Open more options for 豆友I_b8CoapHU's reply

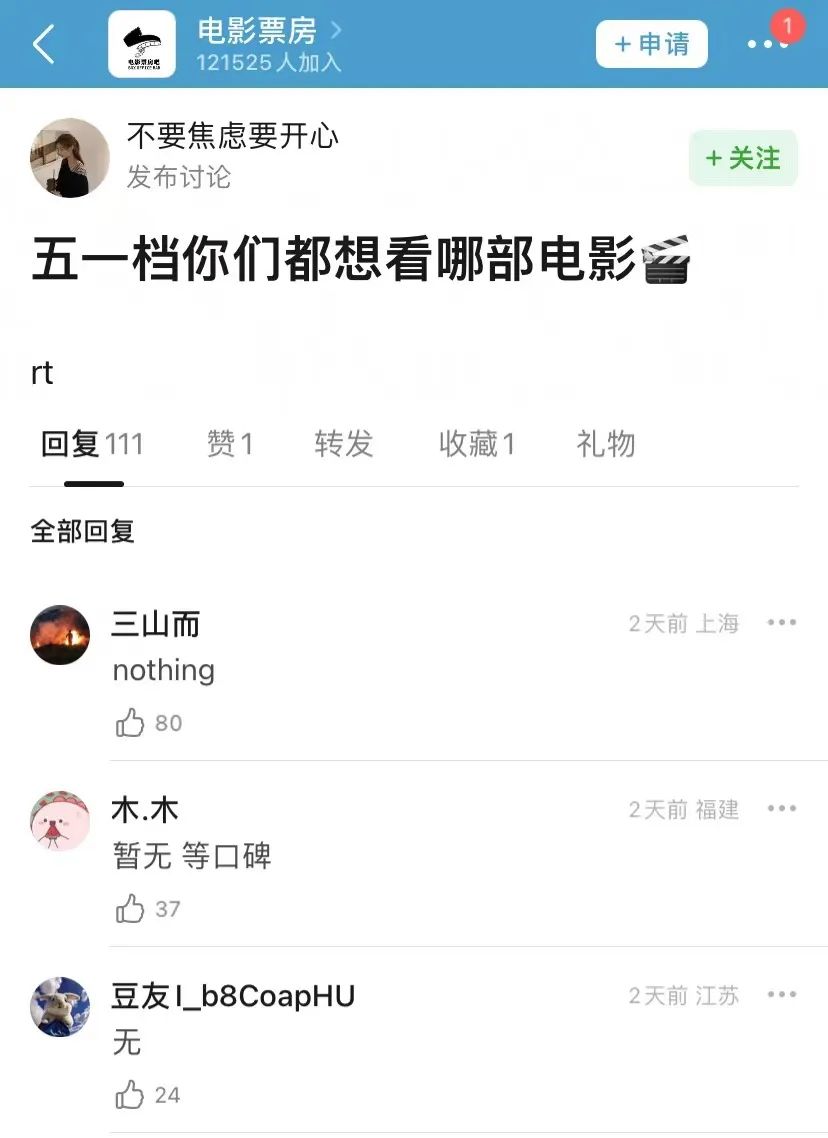pos(781,995)
